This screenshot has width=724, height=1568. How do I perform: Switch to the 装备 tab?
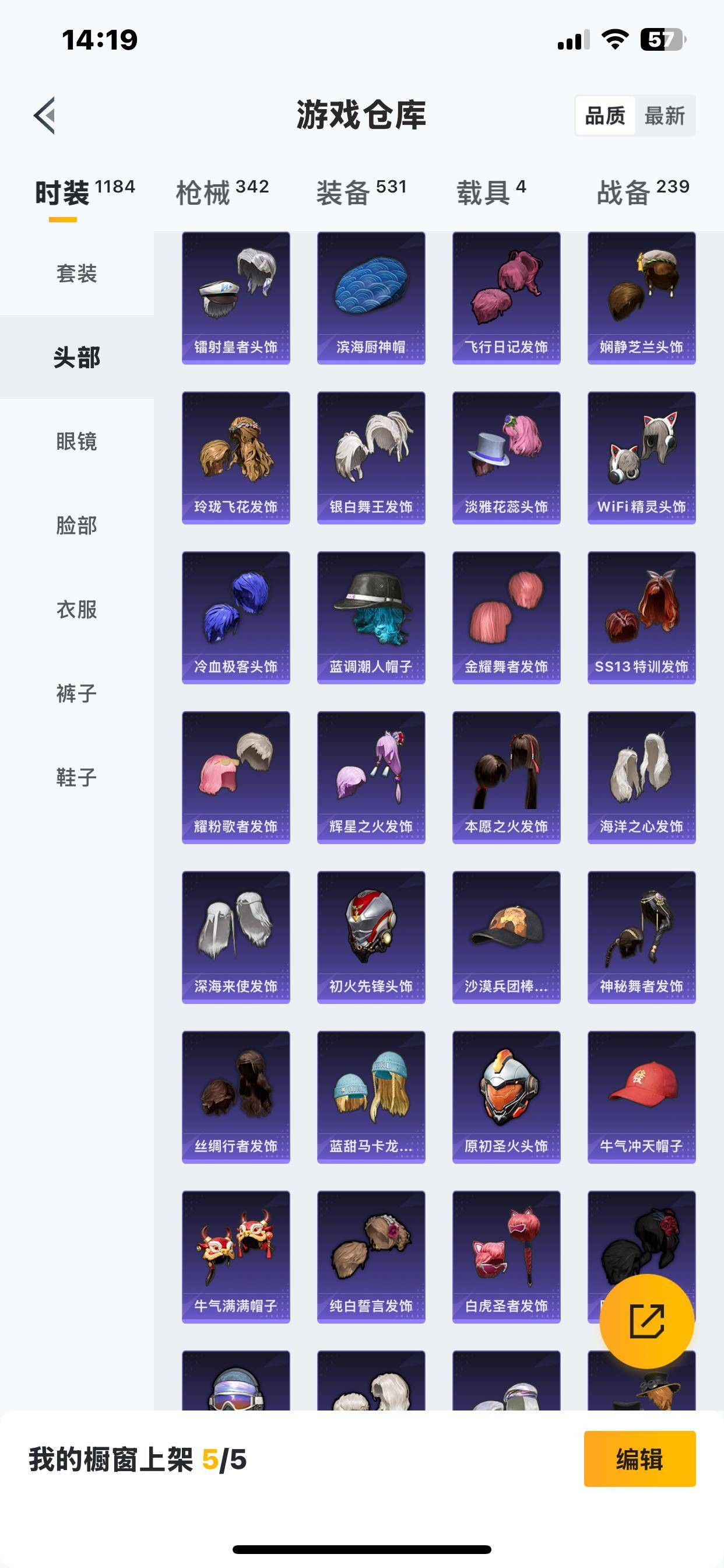click(361, 192)
